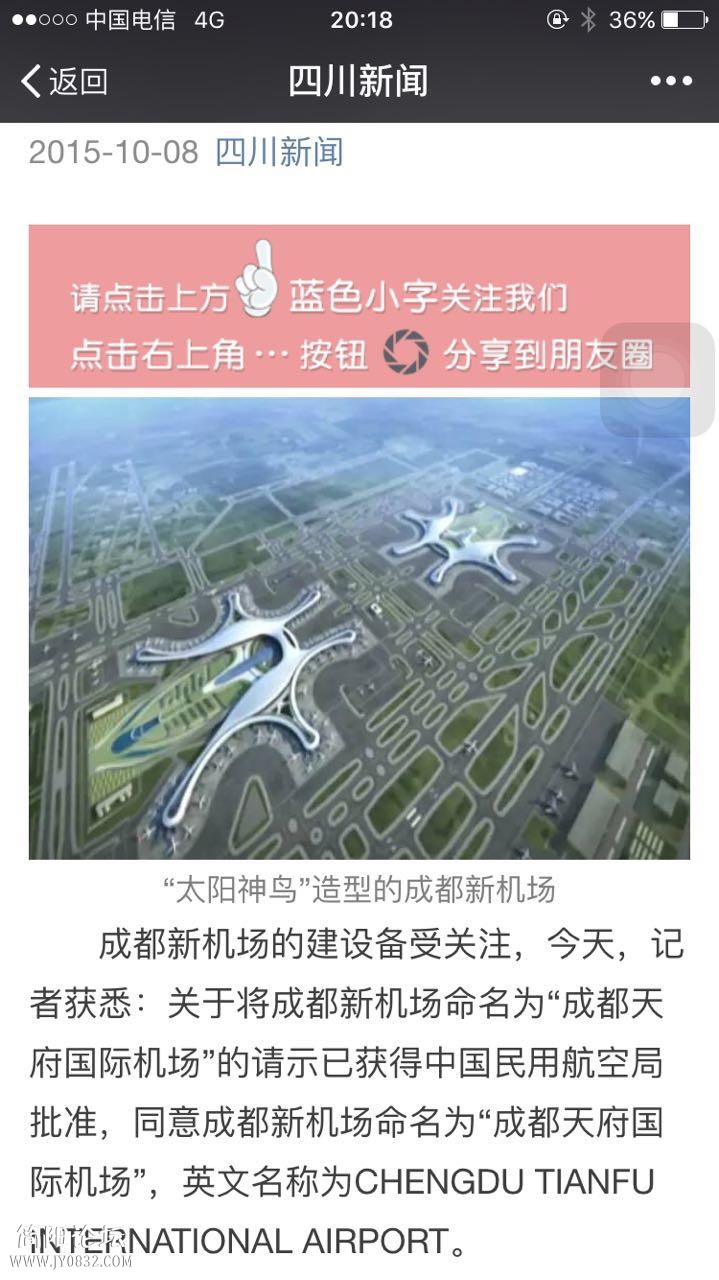Image resolution: width=719 pixels, height=1280 pixels.
Task: Open the three-dot overflow menu
Action: [x=671, y=81]
